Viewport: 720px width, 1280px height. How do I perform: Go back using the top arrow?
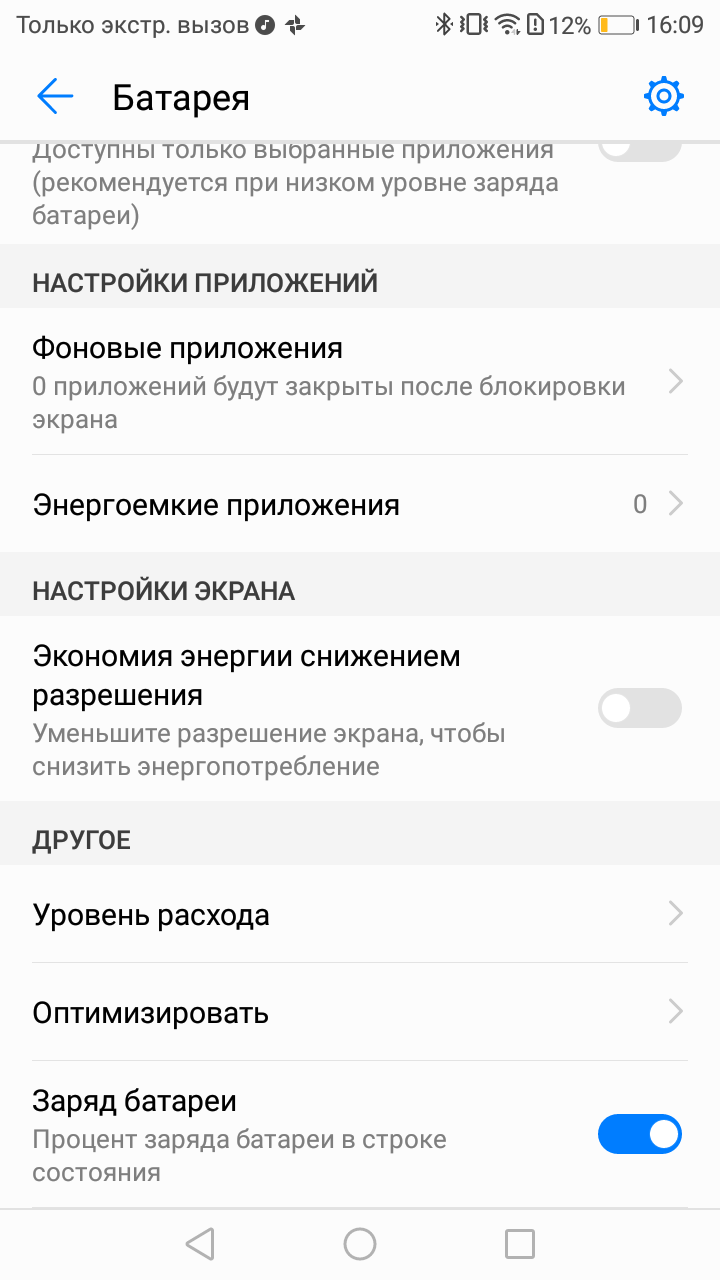tap(55, 97)
